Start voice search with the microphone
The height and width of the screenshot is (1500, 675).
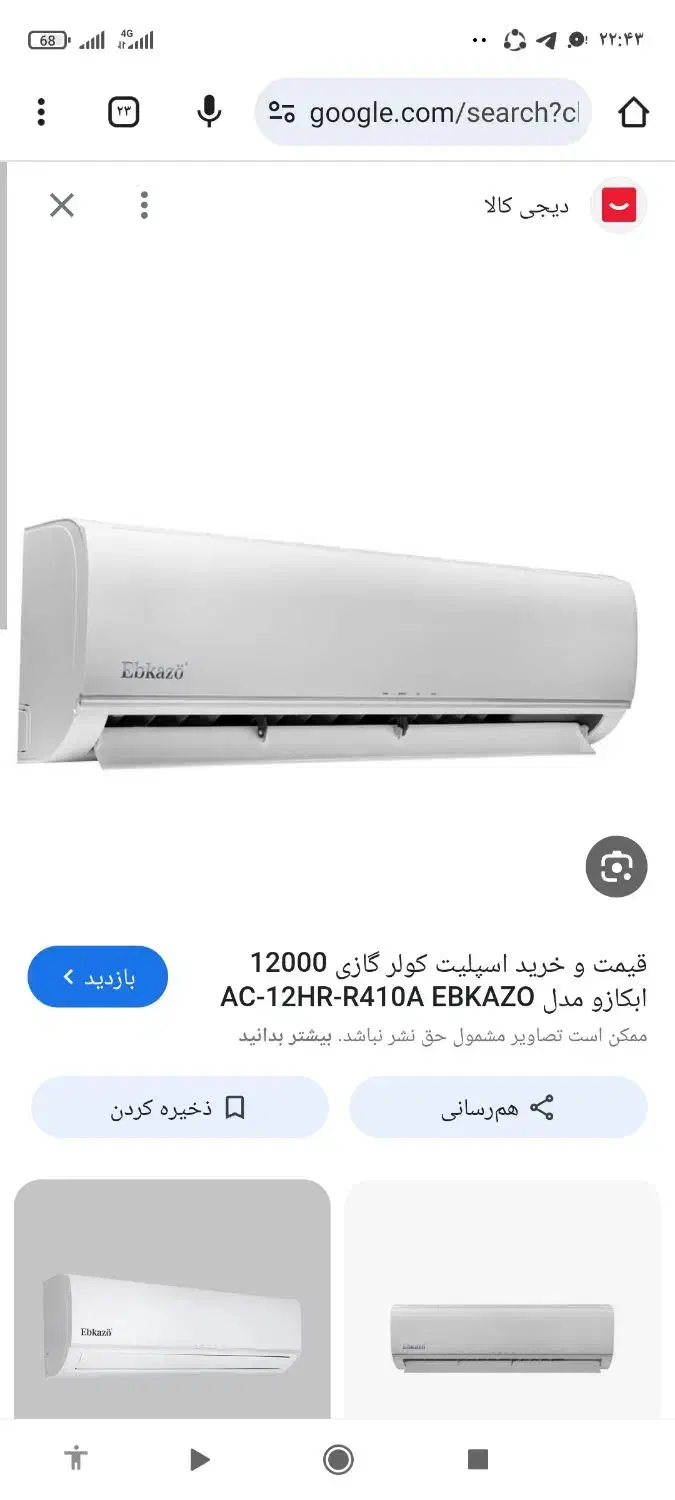(x=209, y=112)
